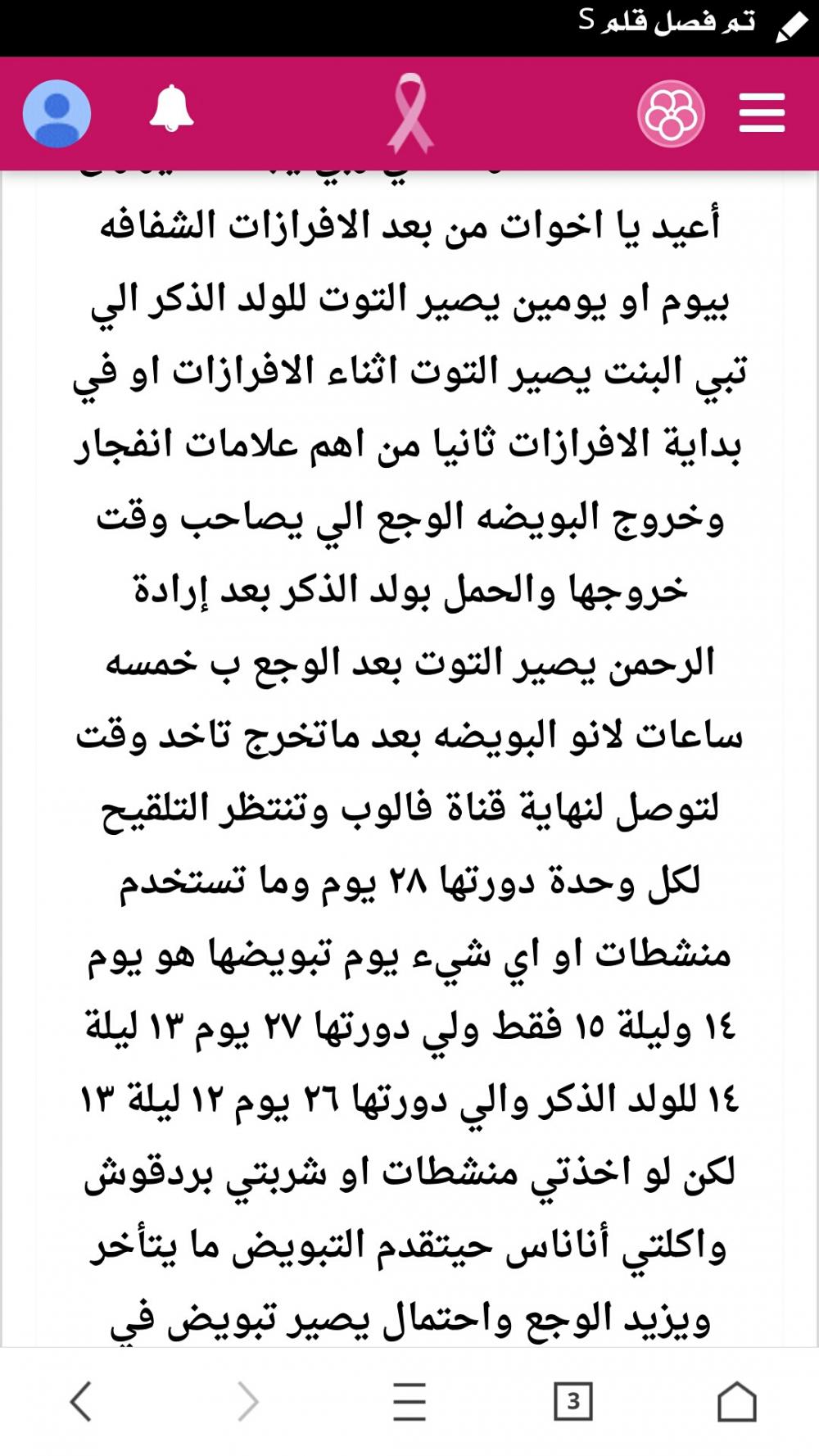Open the hamburger menu
Image resolution: width=819 pixels, height=1456 pixels.
click(762, 113)
